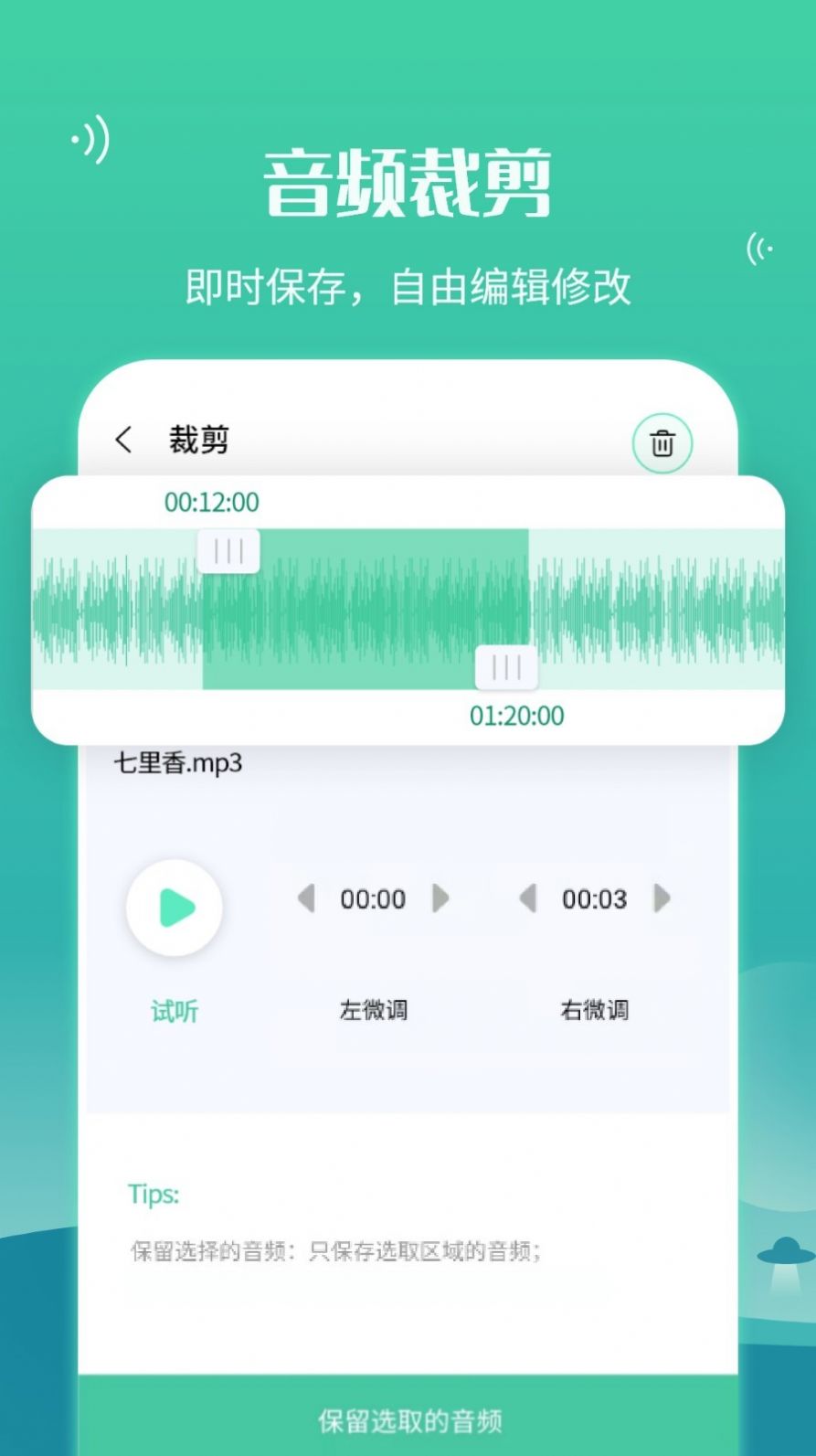This screenshot has height=1456, width=816.
Task: Decrease 左微调 time with its left arrow
Action: click(x=308, y=899)
